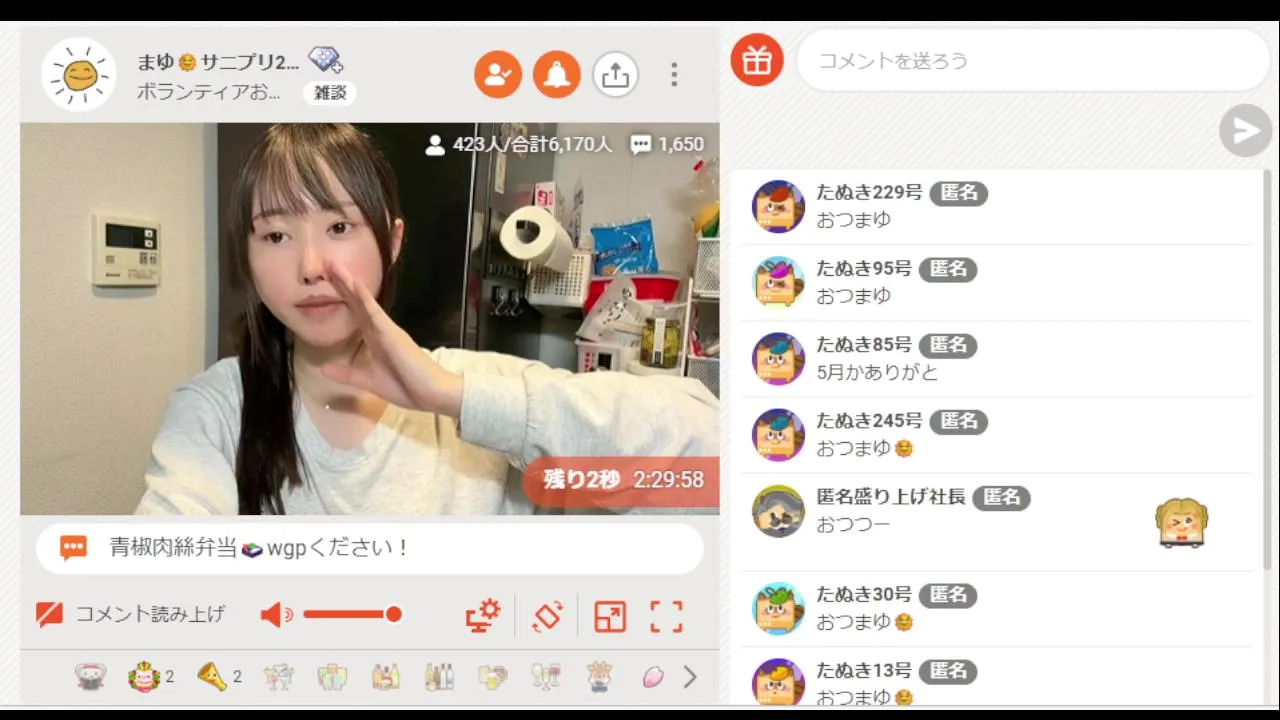Open たぬき229号's profile
Viewport: 1280px width, 720px height.
[777, 206]
